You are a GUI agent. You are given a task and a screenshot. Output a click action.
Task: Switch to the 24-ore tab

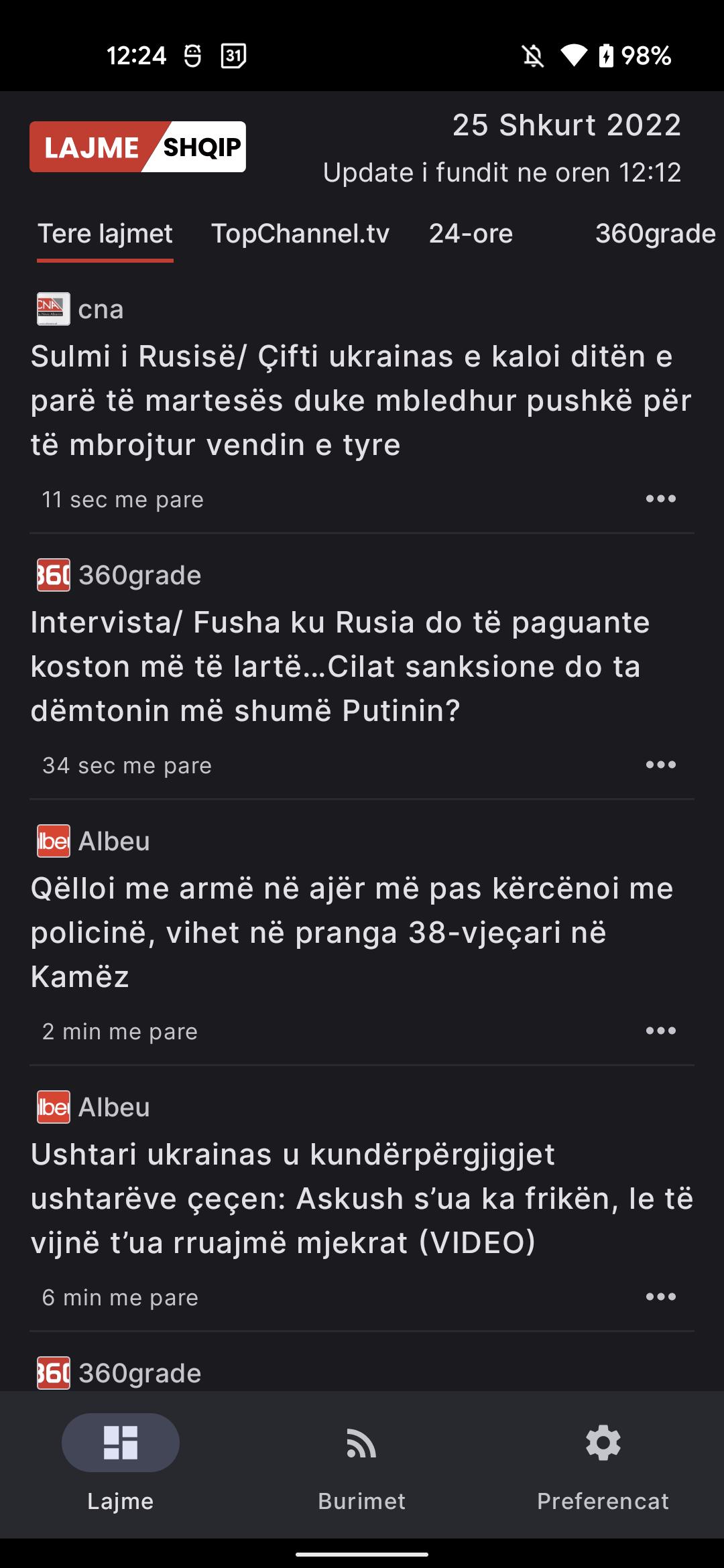(471, 234)
